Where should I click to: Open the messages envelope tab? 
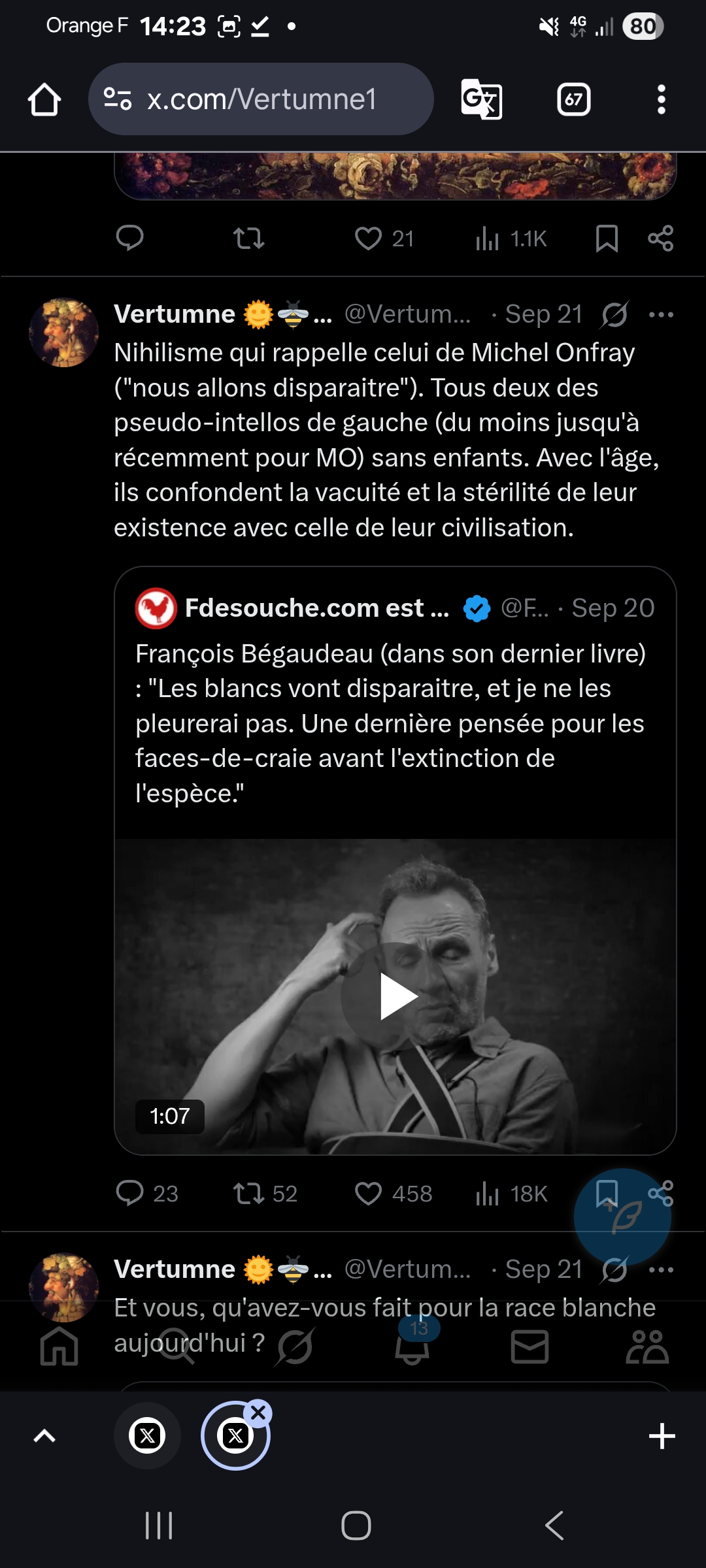pos(529,1347)
